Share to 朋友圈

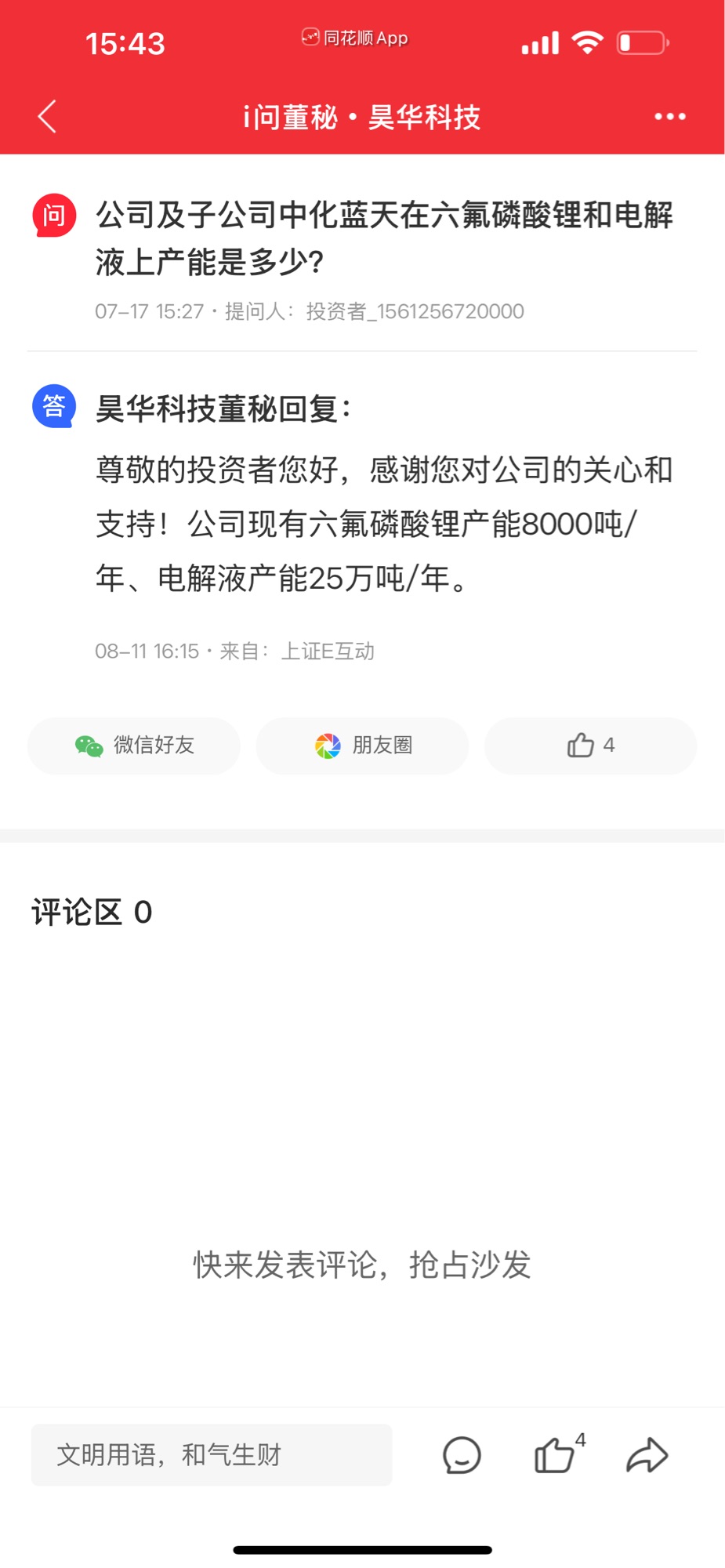coord(363,746)
